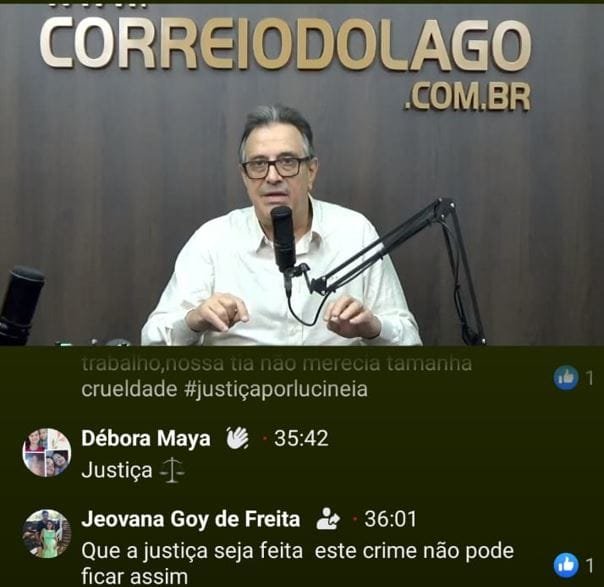Viewport: 604px width, 587px height.
Task: Open the profile name Débora Maya
Action: click(x=145, y=438)
